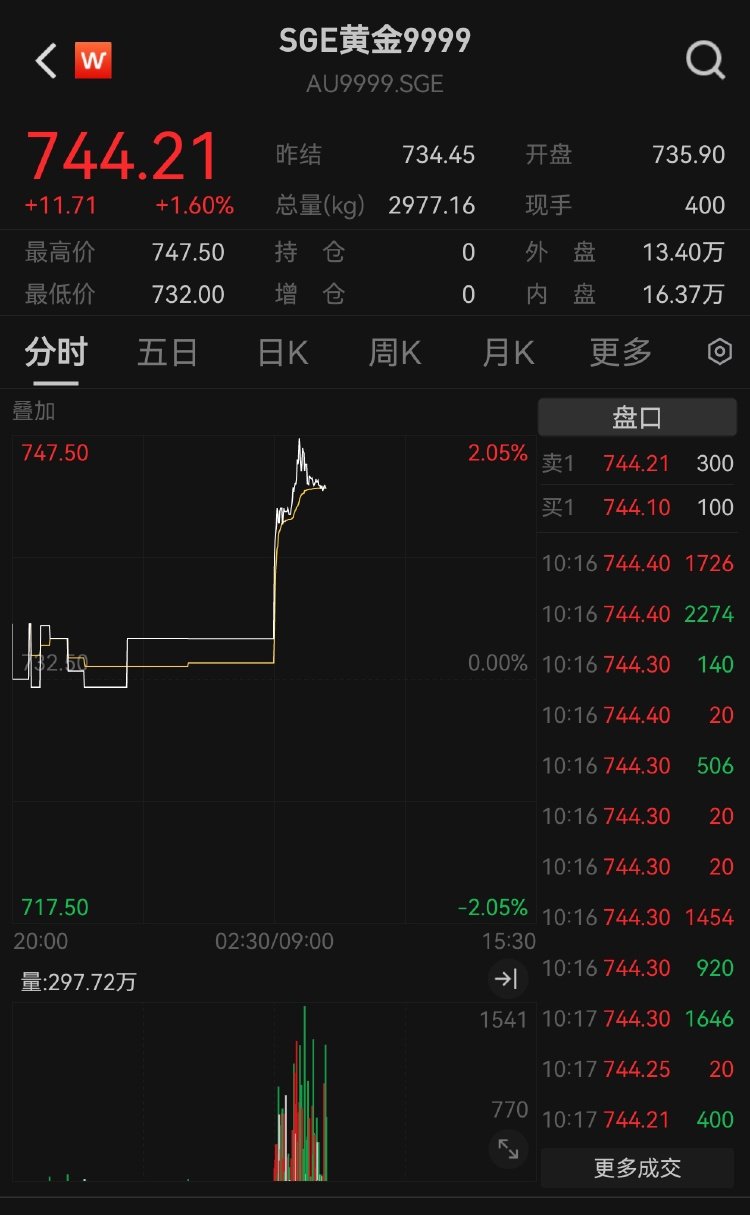Switch to the 五日 chart tab
The width and height of the screenshot is (750, 1215).
pos(167,353)
